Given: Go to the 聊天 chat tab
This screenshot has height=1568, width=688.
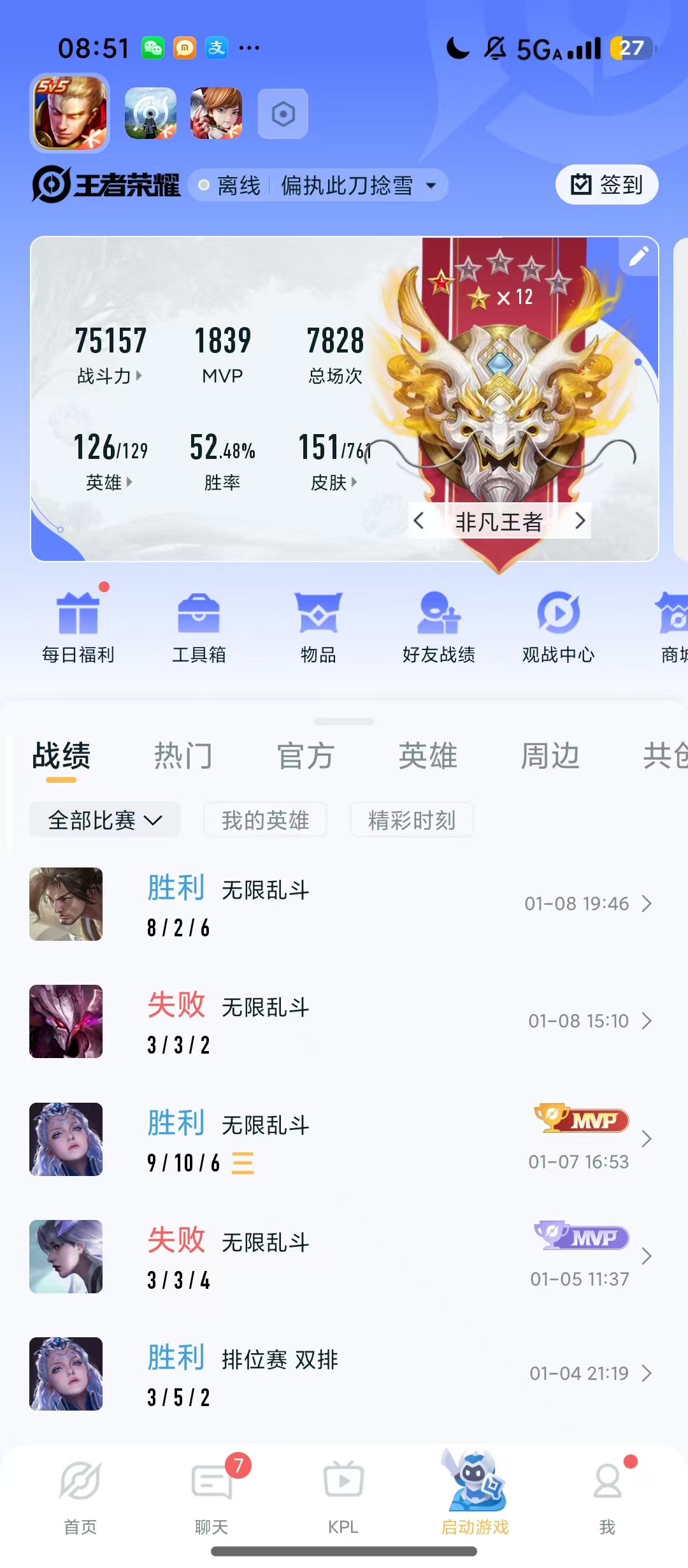Looking at the screenshot, I should (x=211, y=1495).
